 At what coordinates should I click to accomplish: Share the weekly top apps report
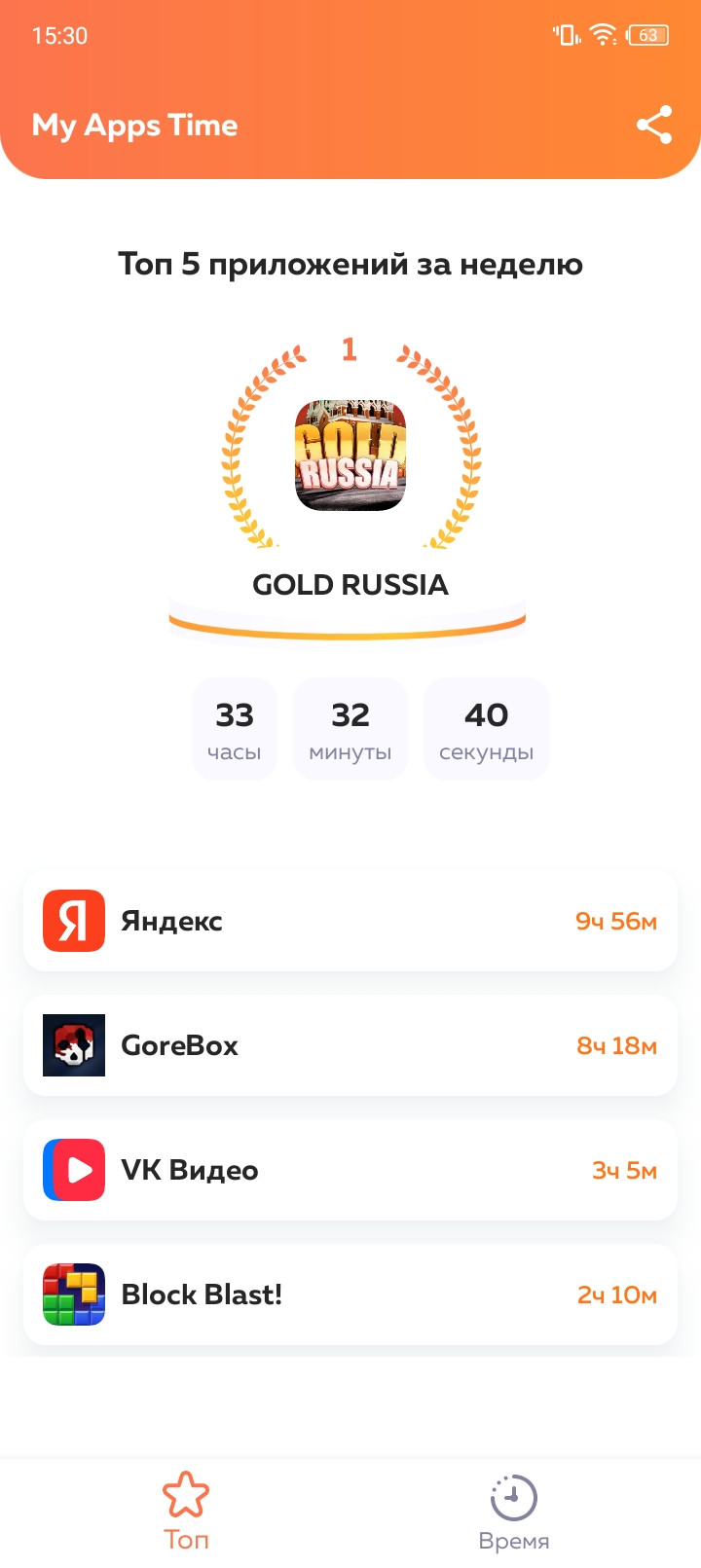(x=653, y=126)
